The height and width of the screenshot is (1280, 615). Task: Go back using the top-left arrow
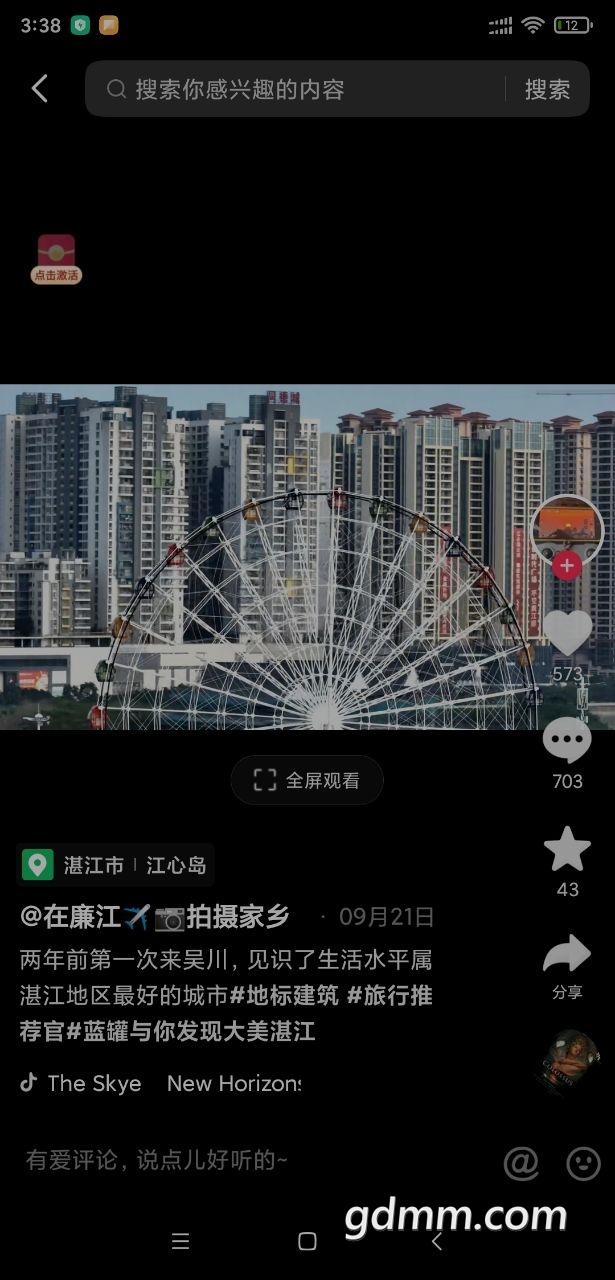[x=40, y=89]
